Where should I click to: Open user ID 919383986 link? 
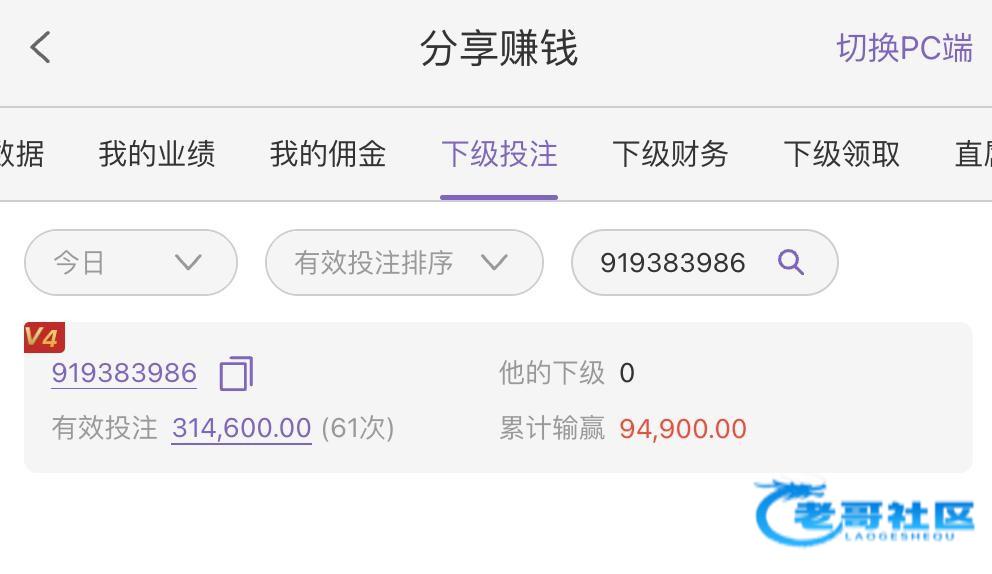pos(124,373)
